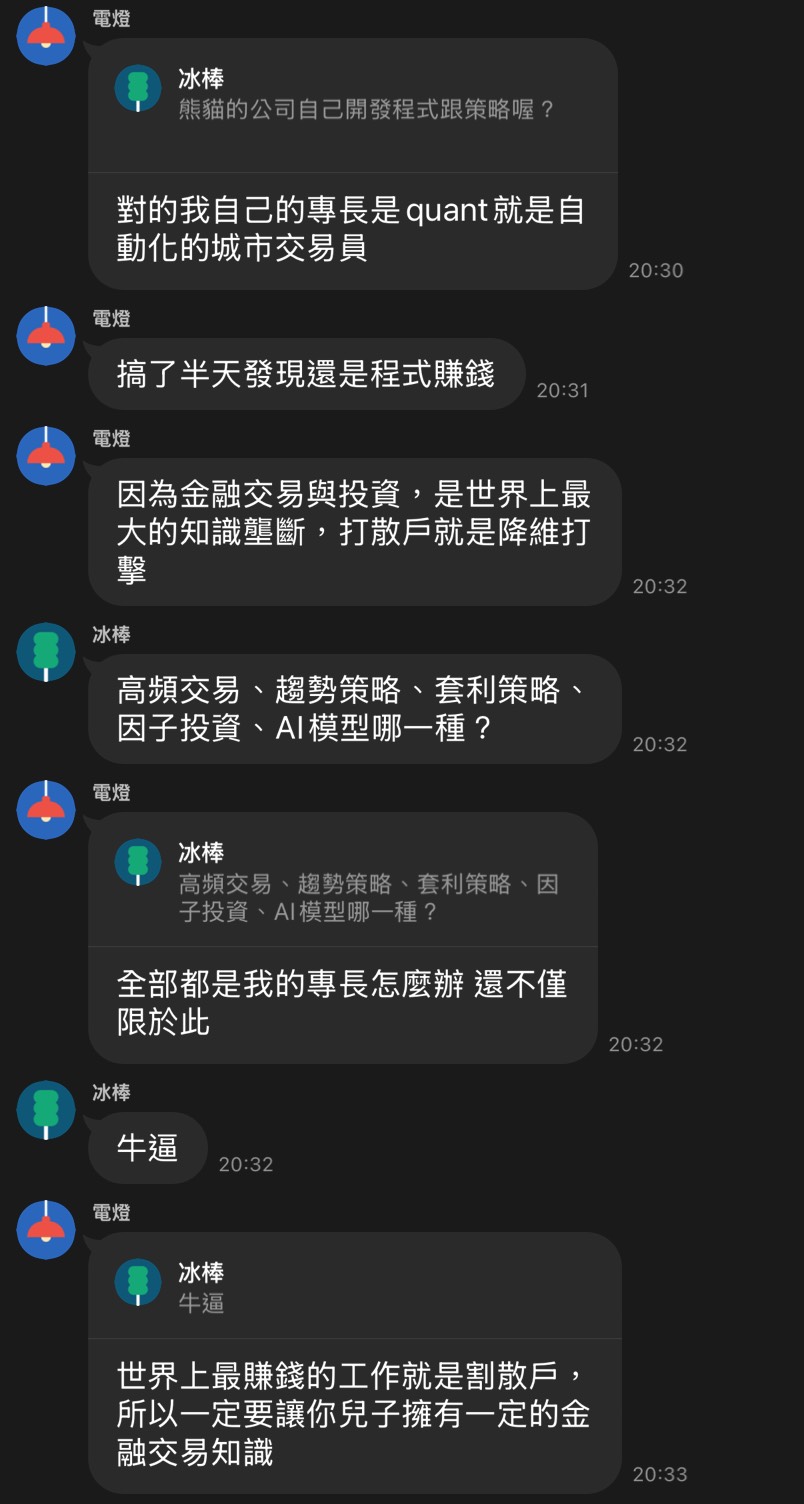Tap 冰棒's avatar beside the "高頻交易、趨勢策略" question

46,652
